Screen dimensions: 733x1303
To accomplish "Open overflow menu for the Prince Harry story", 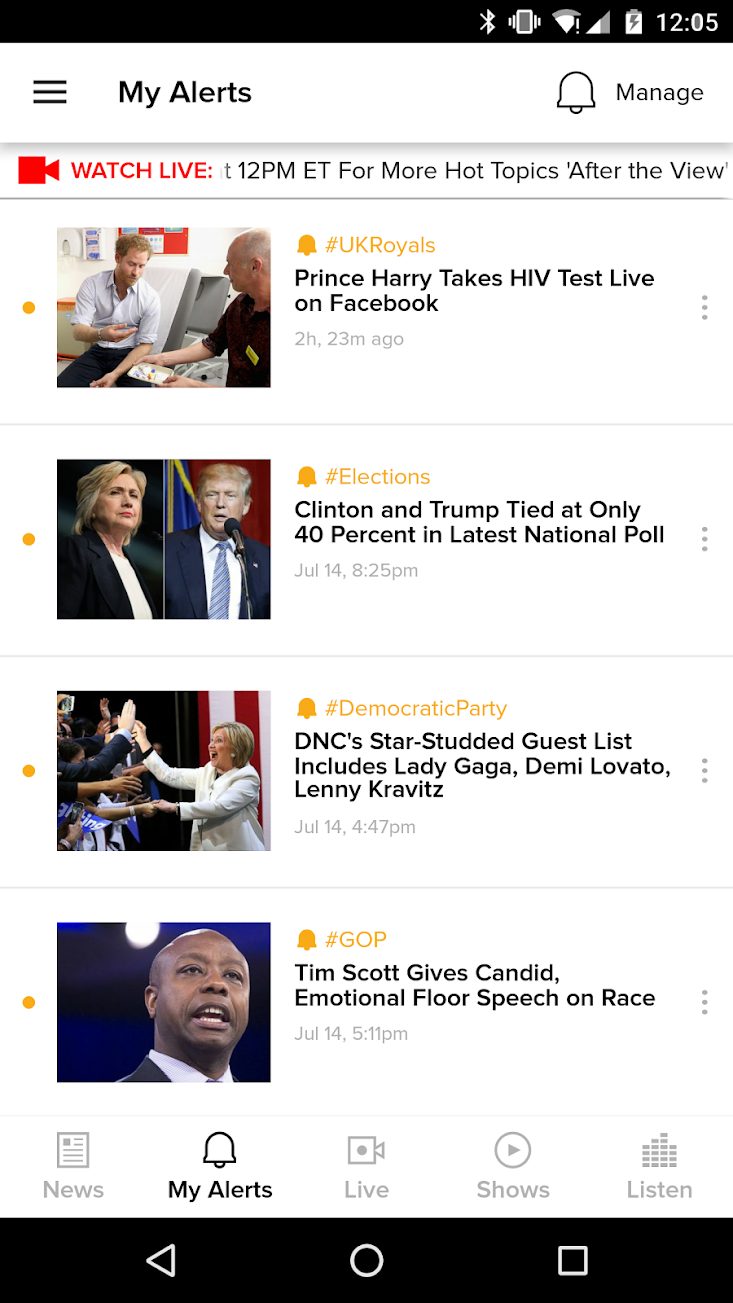I will point(705,307).
